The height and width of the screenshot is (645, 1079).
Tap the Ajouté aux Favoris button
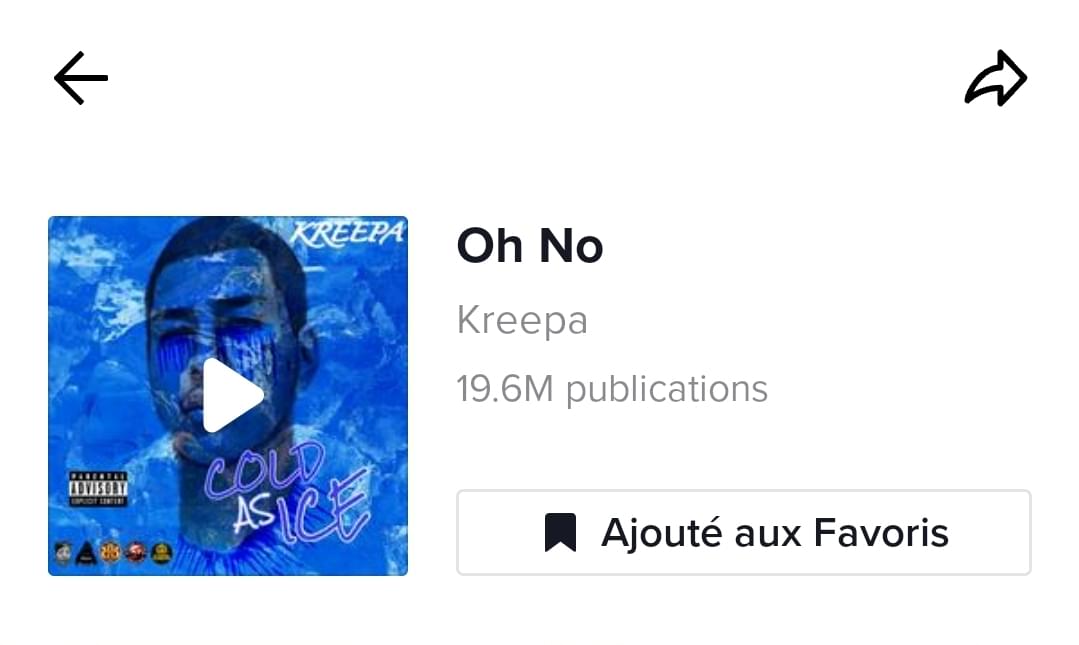[x=743, y=532]
